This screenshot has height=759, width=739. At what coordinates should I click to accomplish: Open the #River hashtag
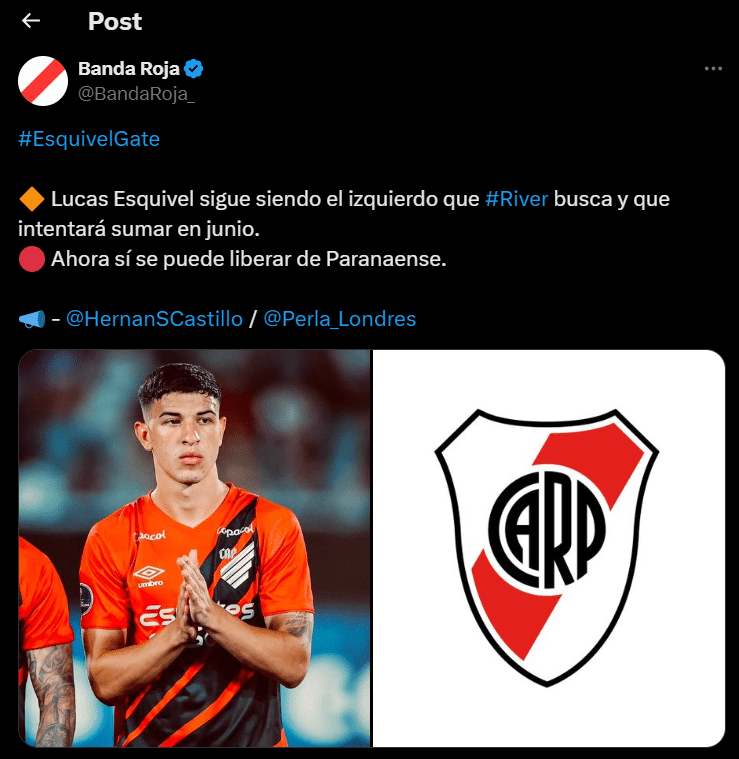[516, 199]
